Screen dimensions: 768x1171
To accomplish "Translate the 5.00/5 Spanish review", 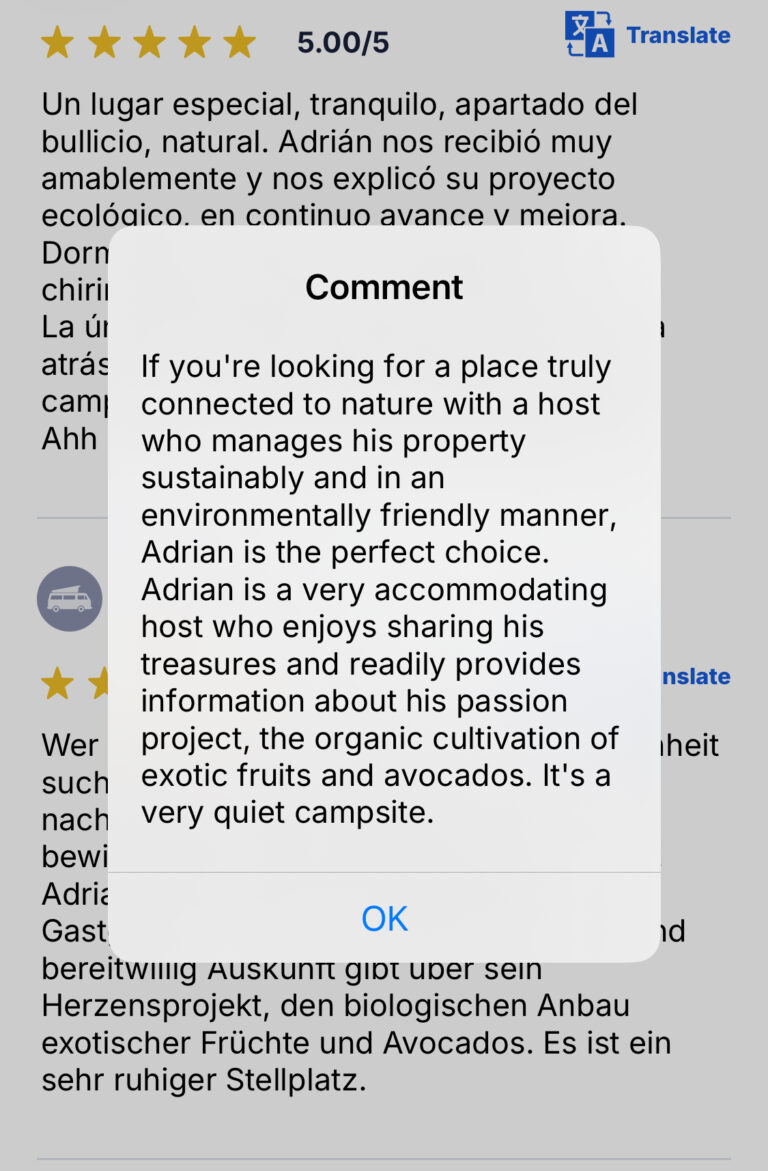I will 647,35.
